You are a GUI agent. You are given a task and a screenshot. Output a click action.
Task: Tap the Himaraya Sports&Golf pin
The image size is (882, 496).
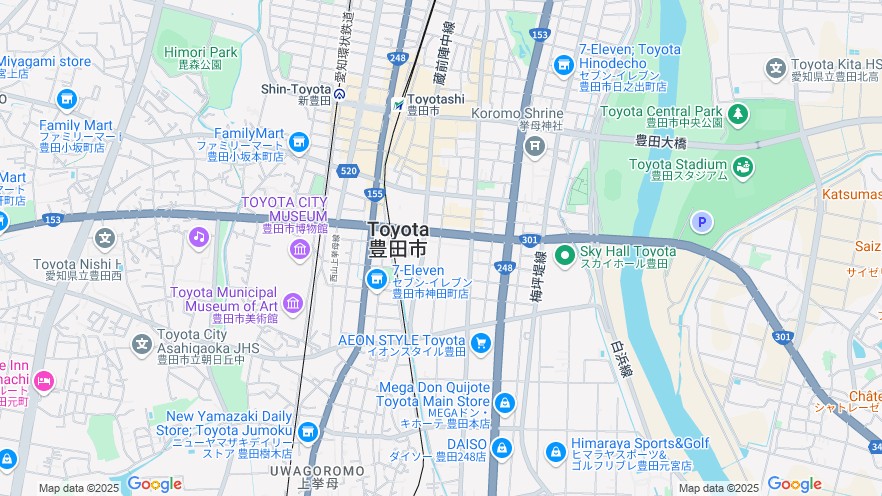click(555, 453)
